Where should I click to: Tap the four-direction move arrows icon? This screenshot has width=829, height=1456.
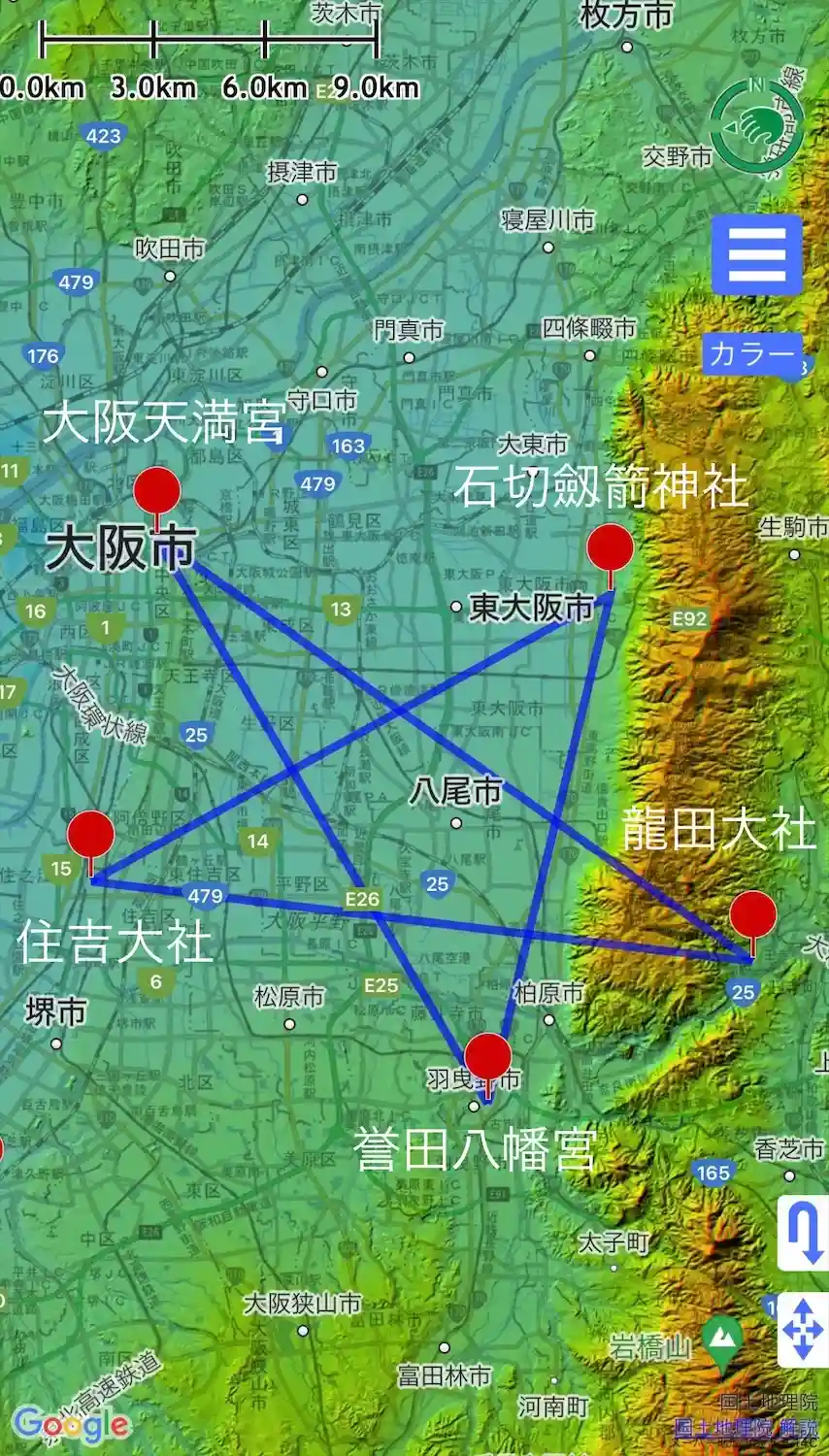(803, 1329)
